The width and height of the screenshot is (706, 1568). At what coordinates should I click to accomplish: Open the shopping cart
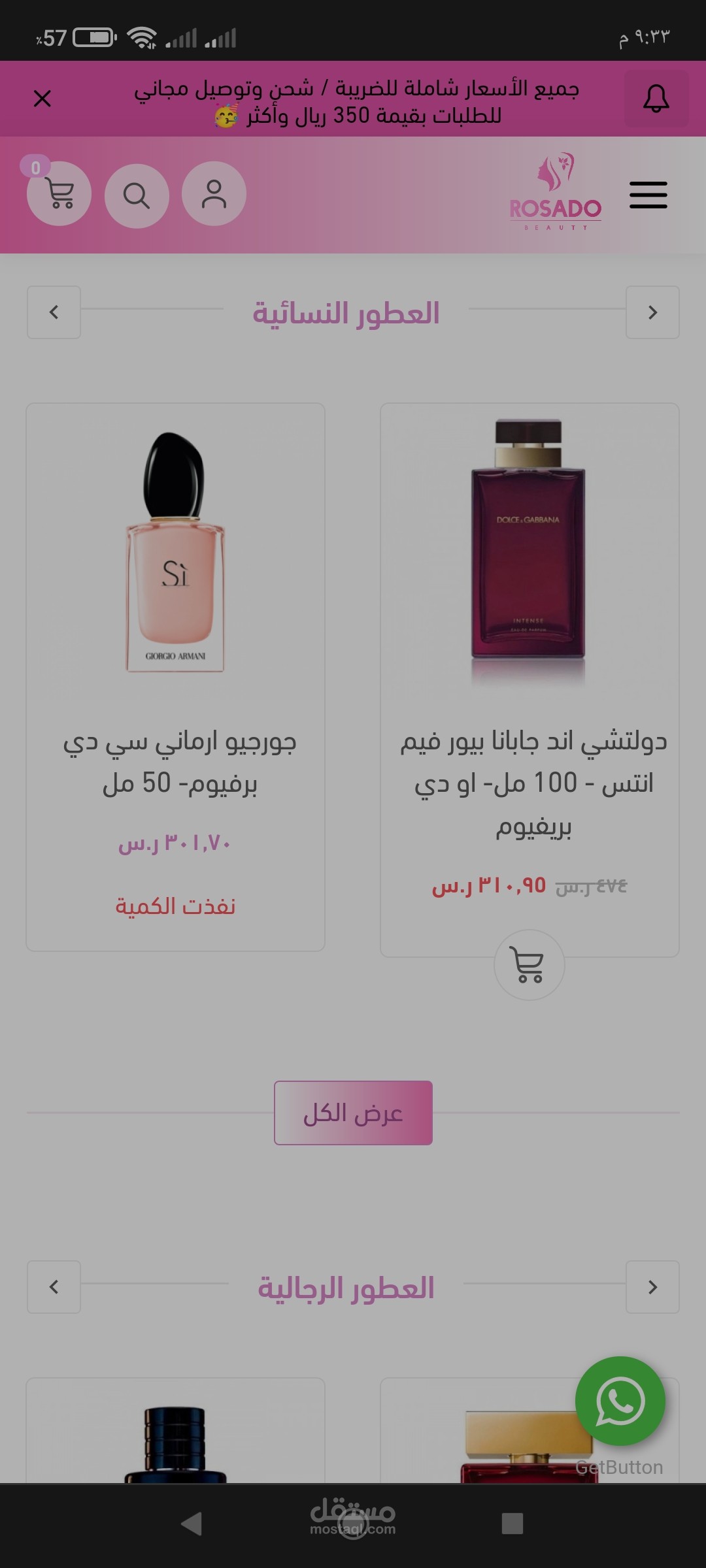(x=59, y=194)
